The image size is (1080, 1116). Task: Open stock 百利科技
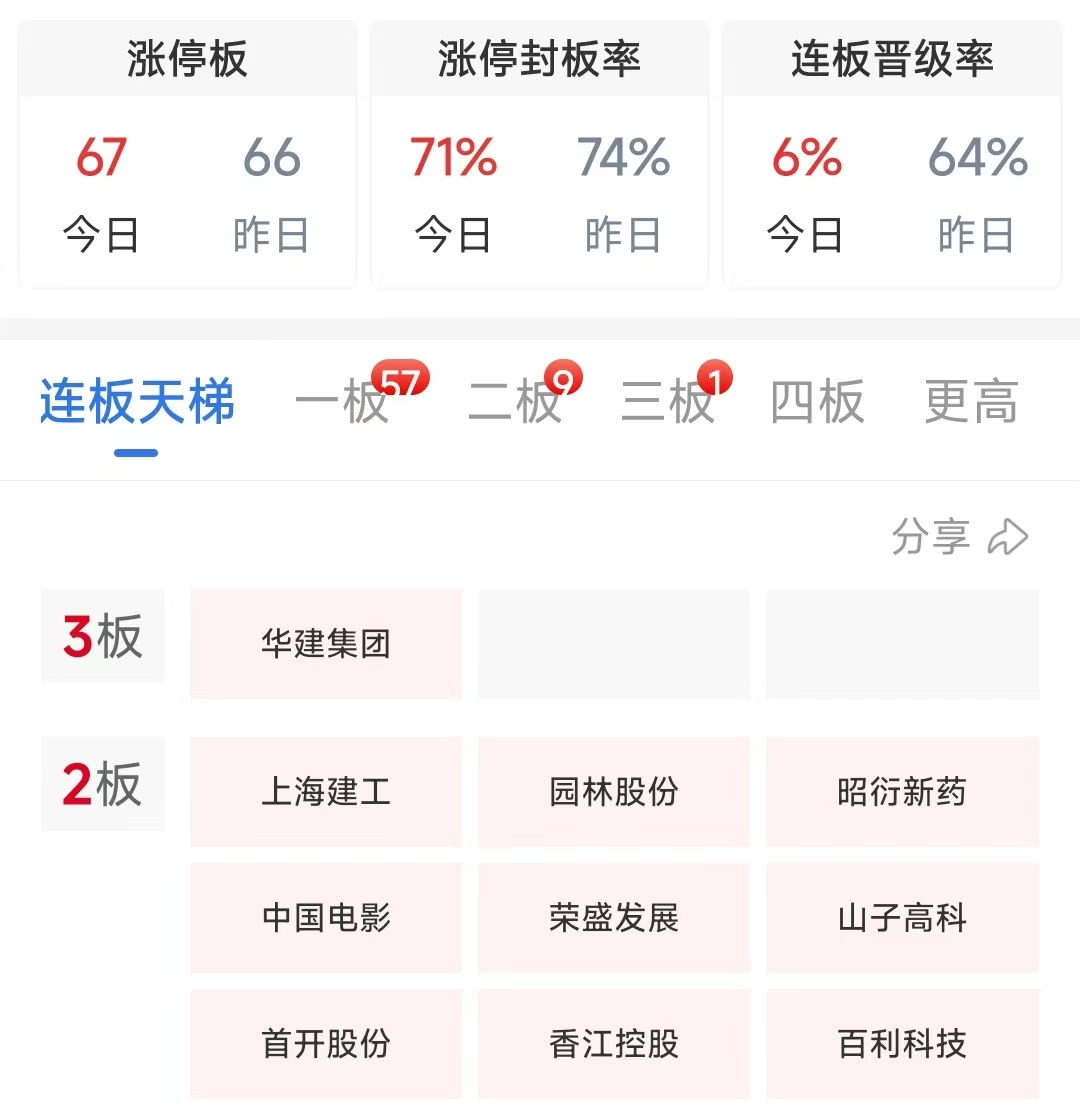click(902, 1044)
